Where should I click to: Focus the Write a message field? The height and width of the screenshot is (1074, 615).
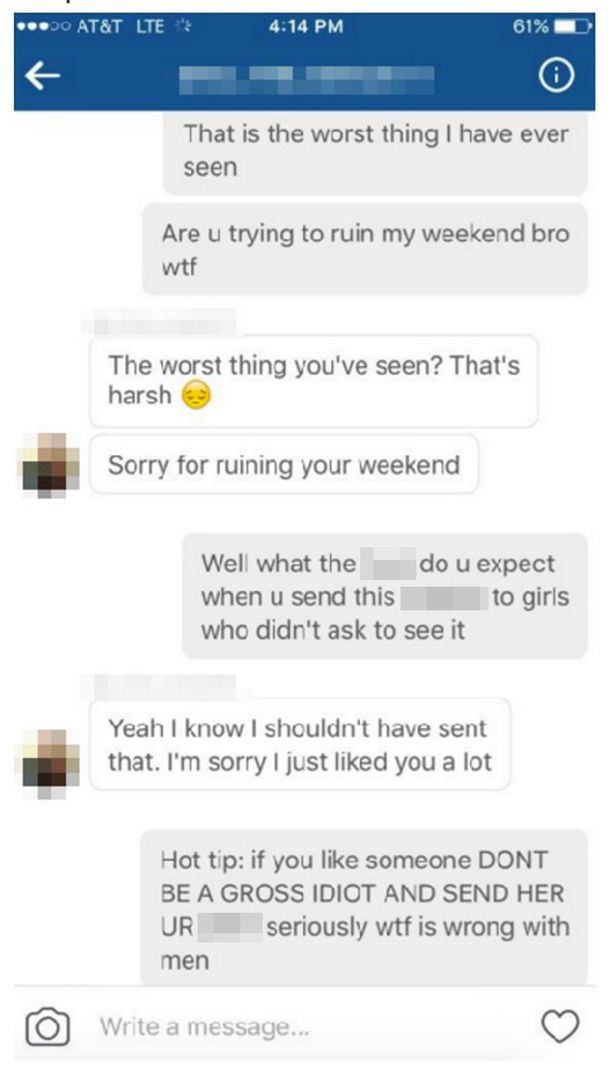pyautogui.click(x=300, y=1027)
